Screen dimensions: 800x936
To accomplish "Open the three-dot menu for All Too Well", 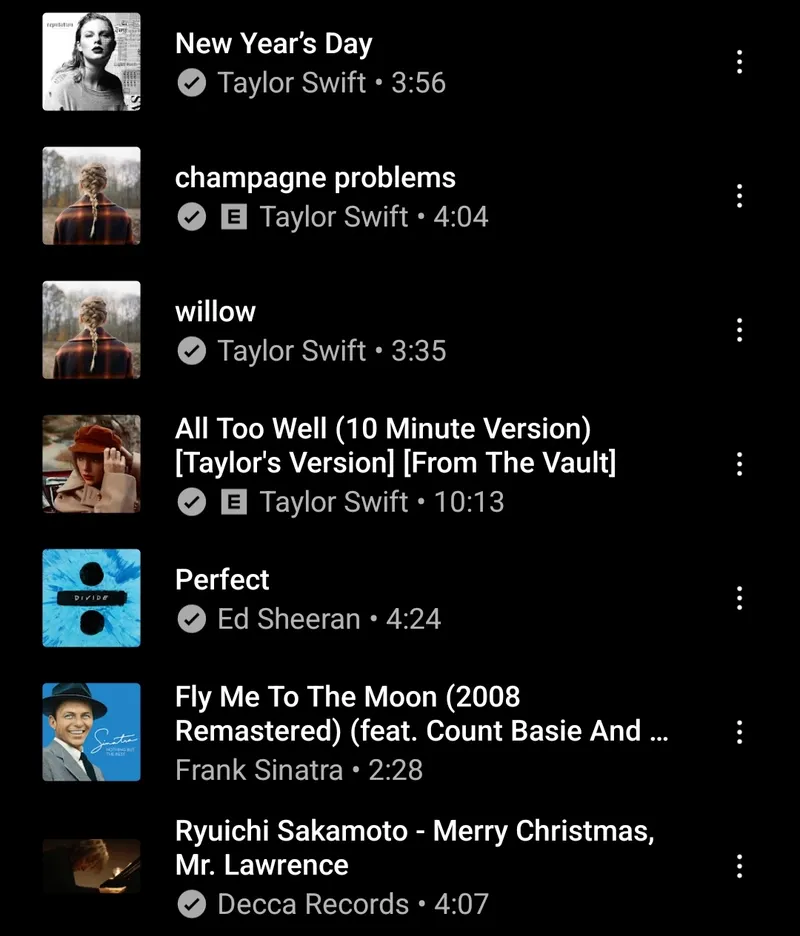I will click(x=739, y=464).
